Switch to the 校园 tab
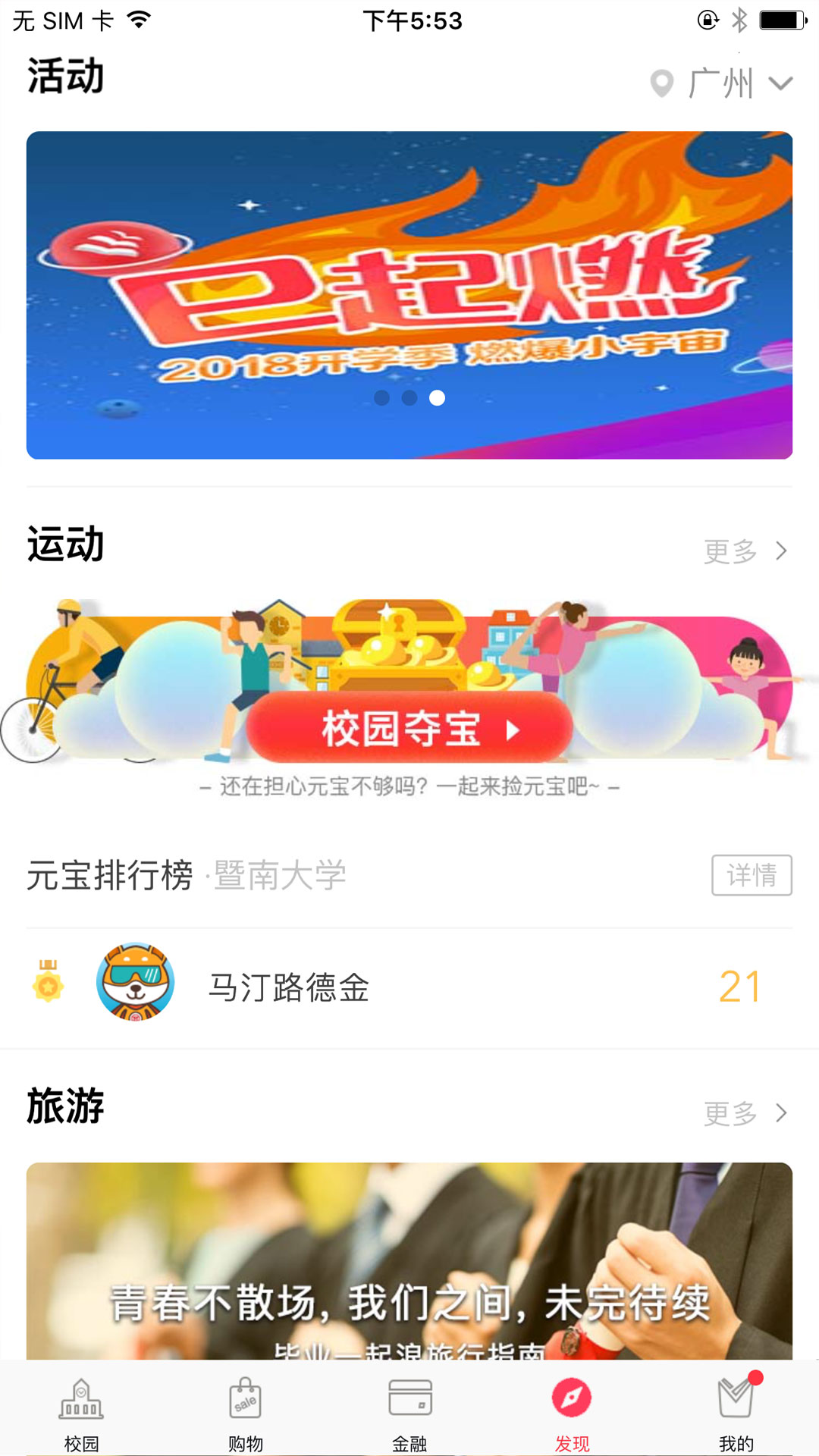The image size is (819, 1456). coord(82,1414)
